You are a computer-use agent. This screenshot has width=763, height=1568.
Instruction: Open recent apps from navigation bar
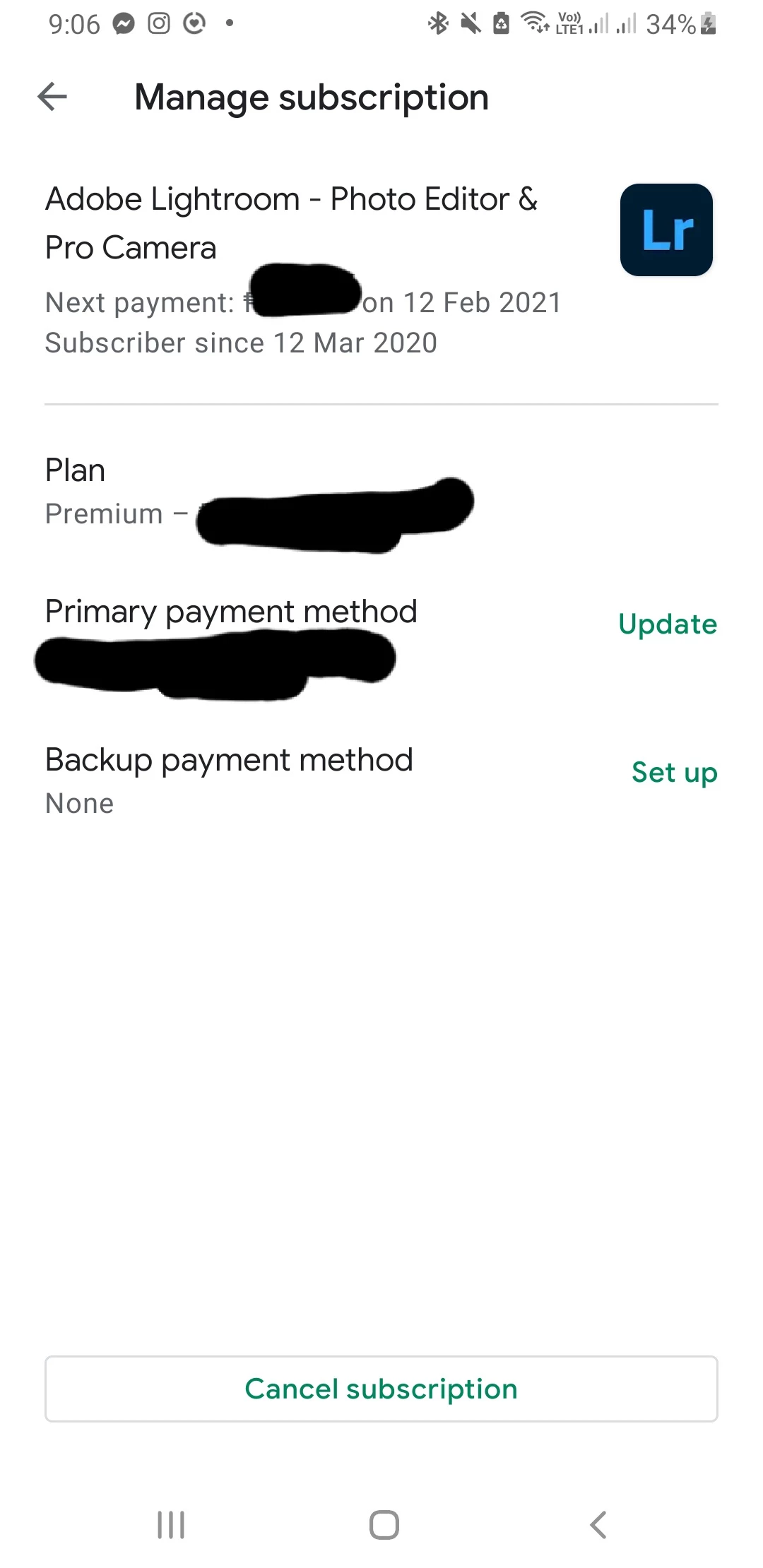[171, 1524]
